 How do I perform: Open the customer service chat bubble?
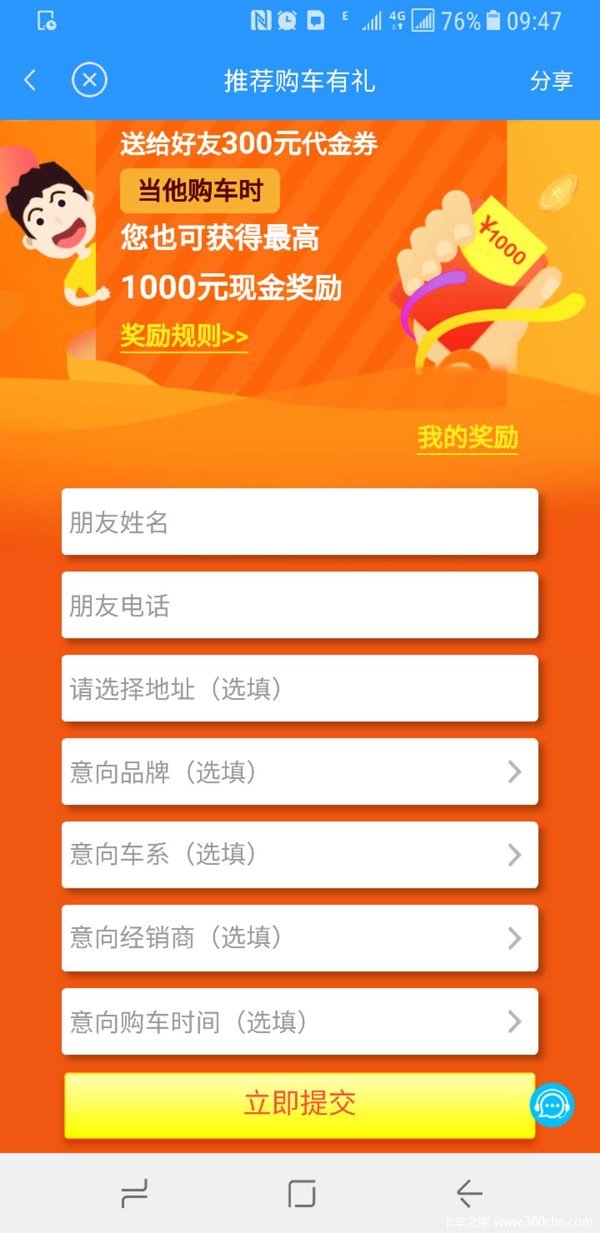(552, 1105)
